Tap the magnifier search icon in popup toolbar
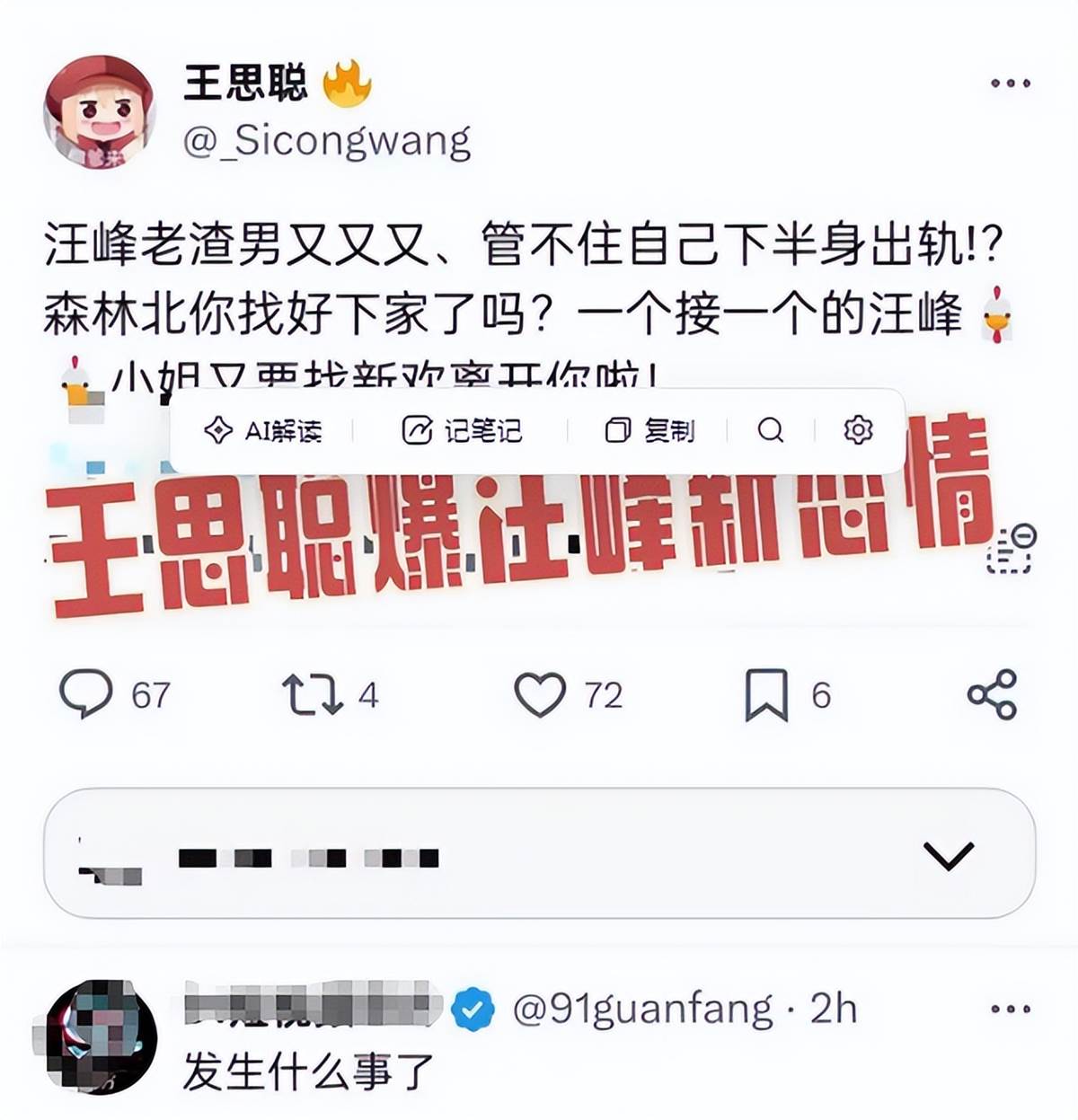The height and width of the screenshot is (1120, 1078). pyautogui.click(x=770, y=431)
